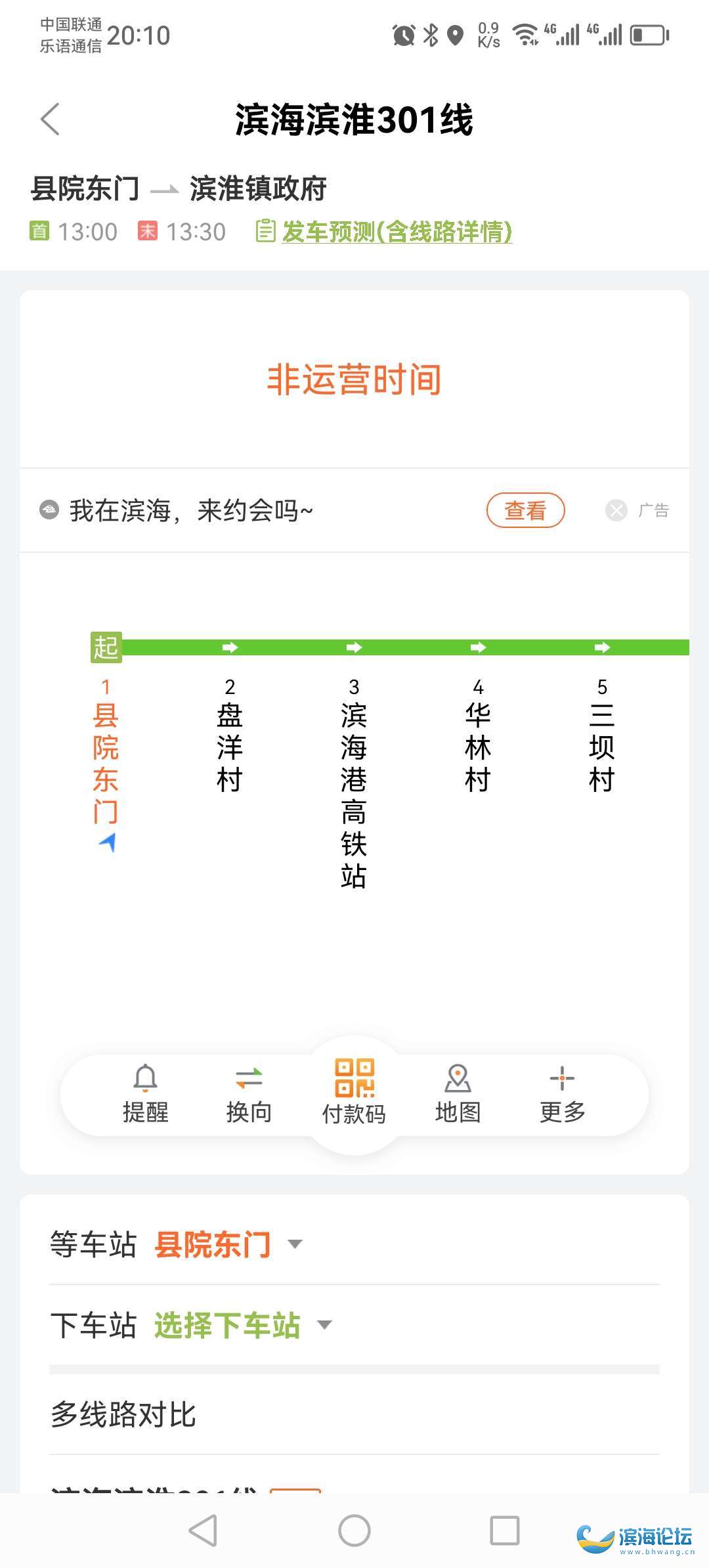Reverse route direction with 换向
The image size is (709, 1568).
click(x=249, y=1094)
